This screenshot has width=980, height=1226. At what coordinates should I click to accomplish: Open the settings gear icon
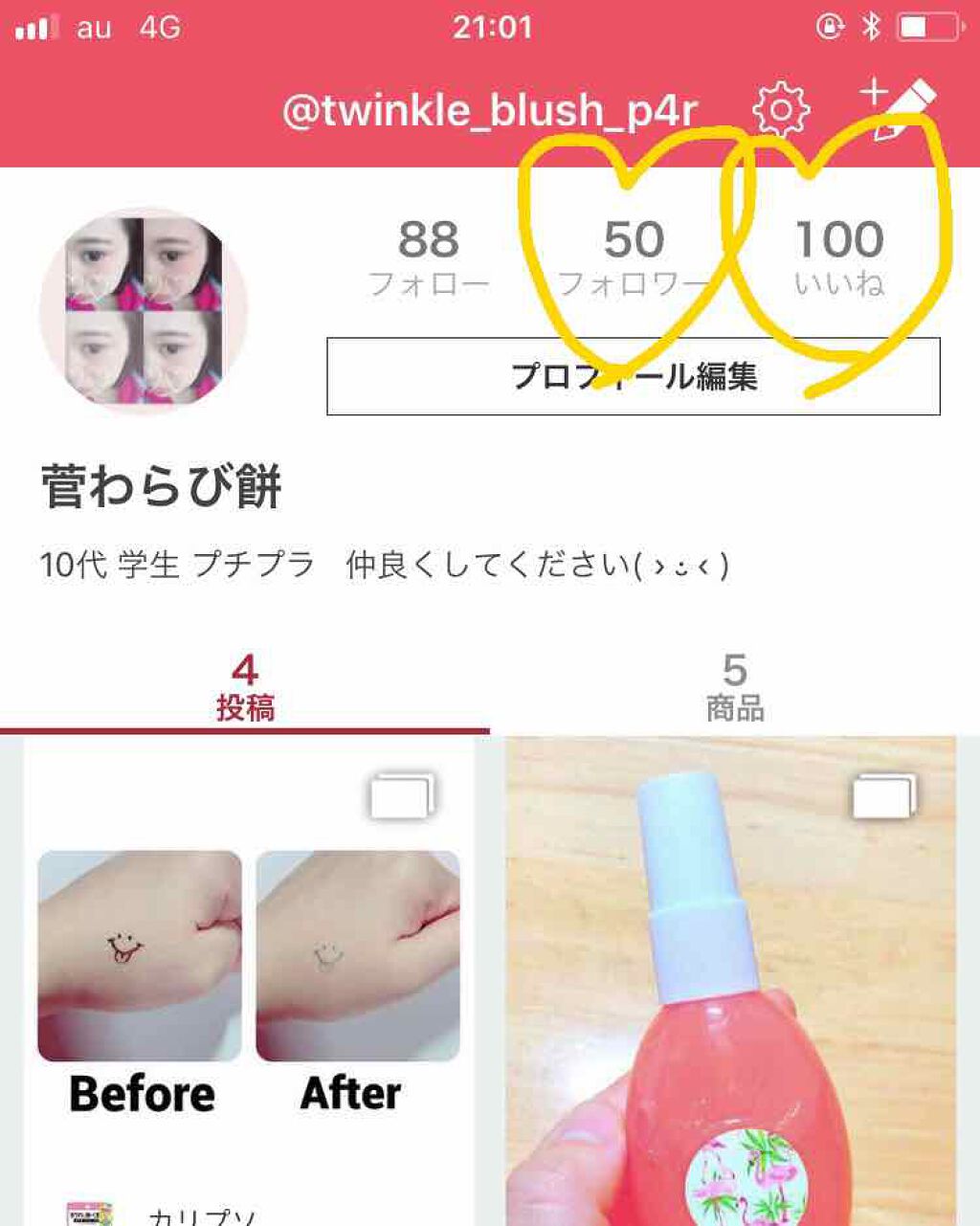(781, 110)
